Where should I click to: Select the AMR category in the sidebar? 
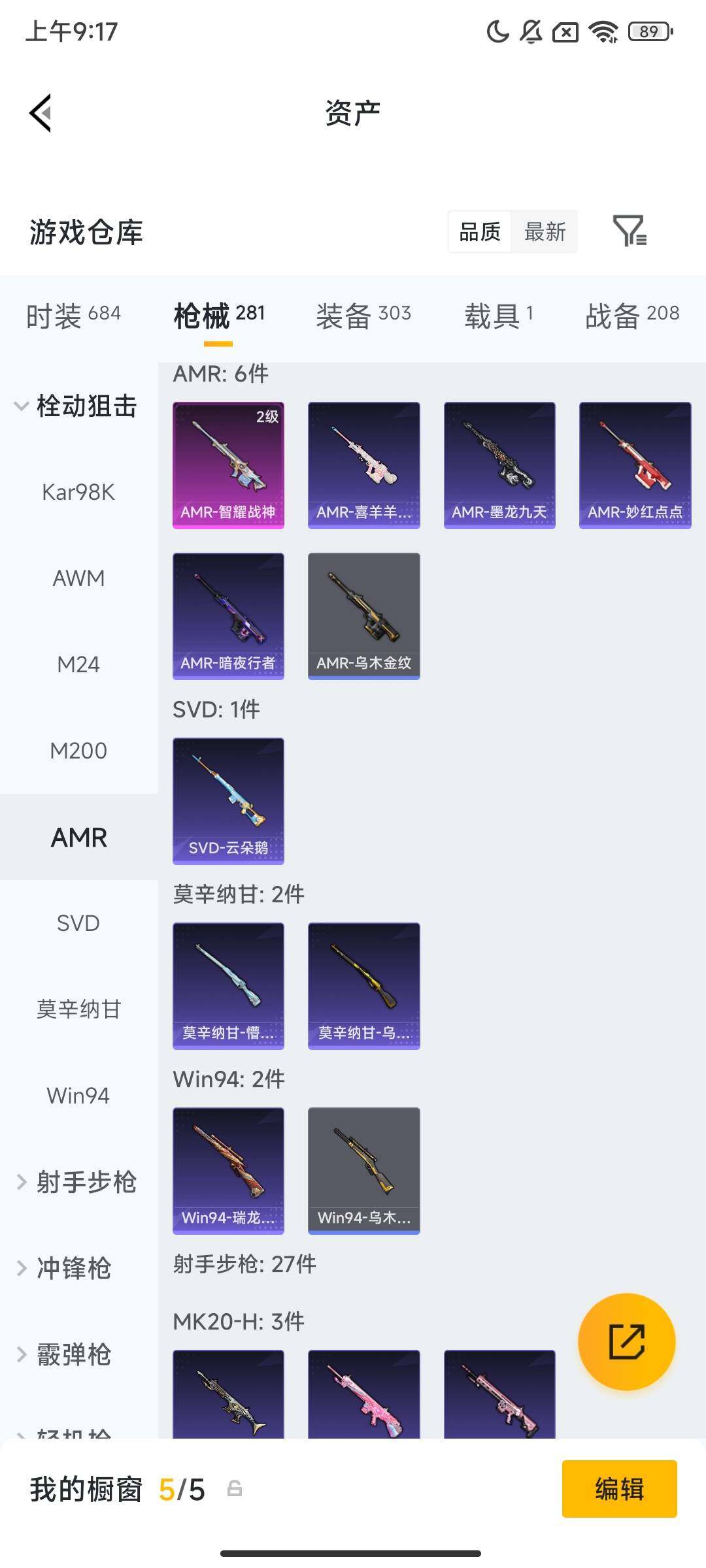[78, 836]
